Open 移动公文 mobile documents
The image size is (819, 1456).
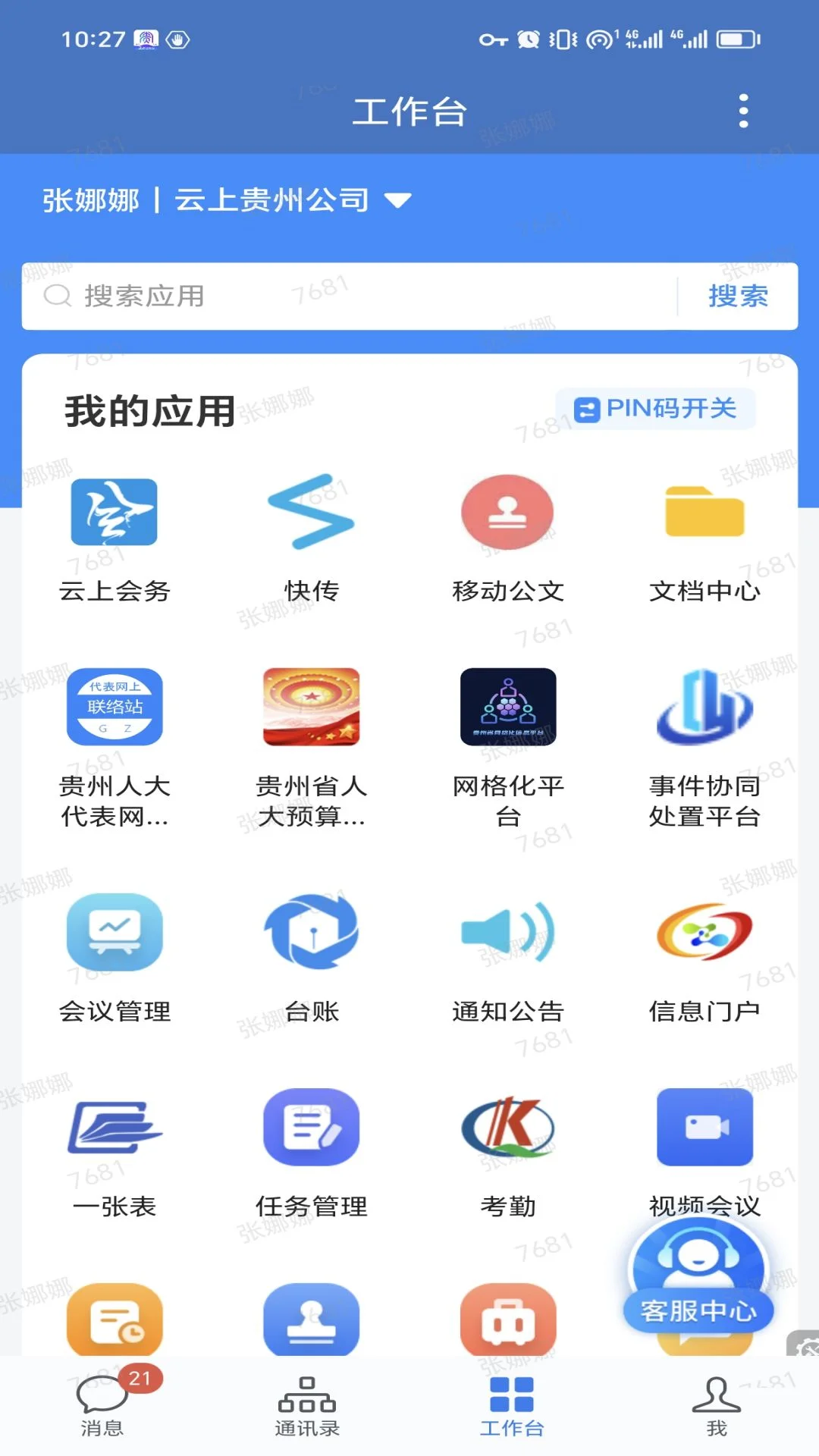point(508,513)
